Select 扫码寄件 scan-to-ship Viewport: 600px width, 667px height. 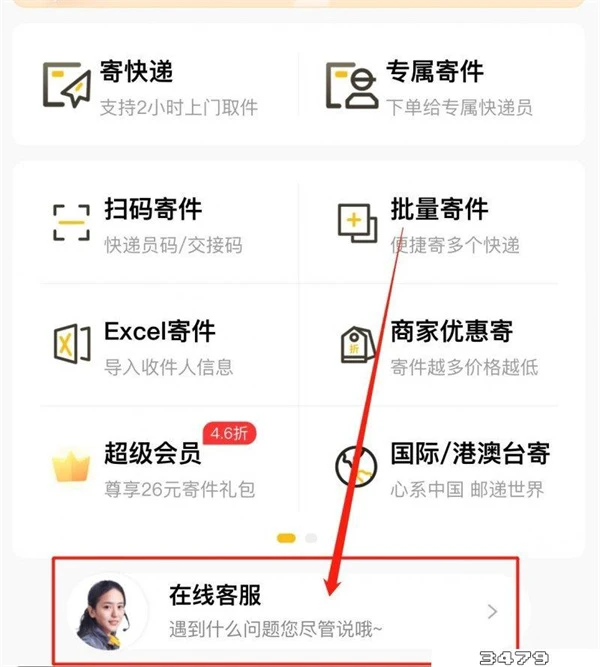150,224
